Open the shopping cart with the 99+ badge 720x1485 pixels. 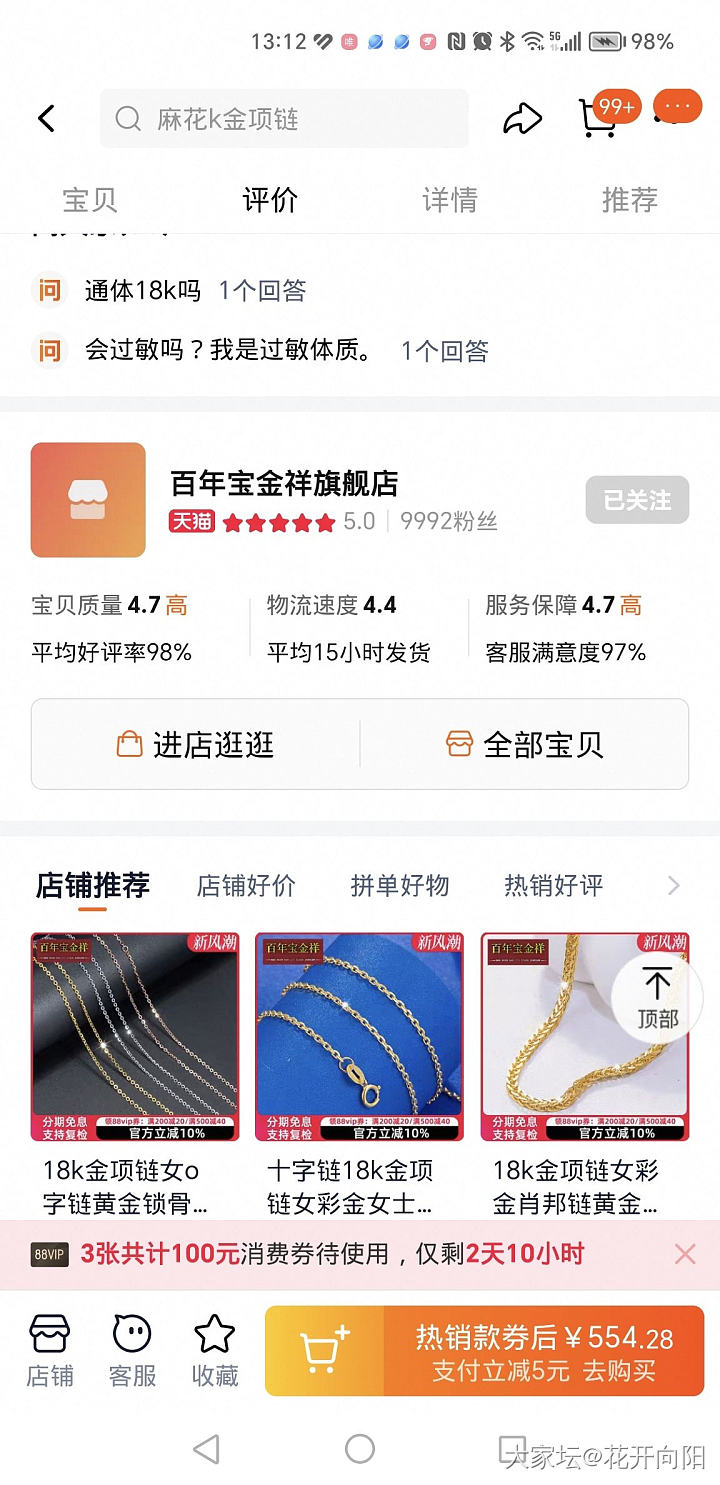pyautogui.click(x=598, y=118)
